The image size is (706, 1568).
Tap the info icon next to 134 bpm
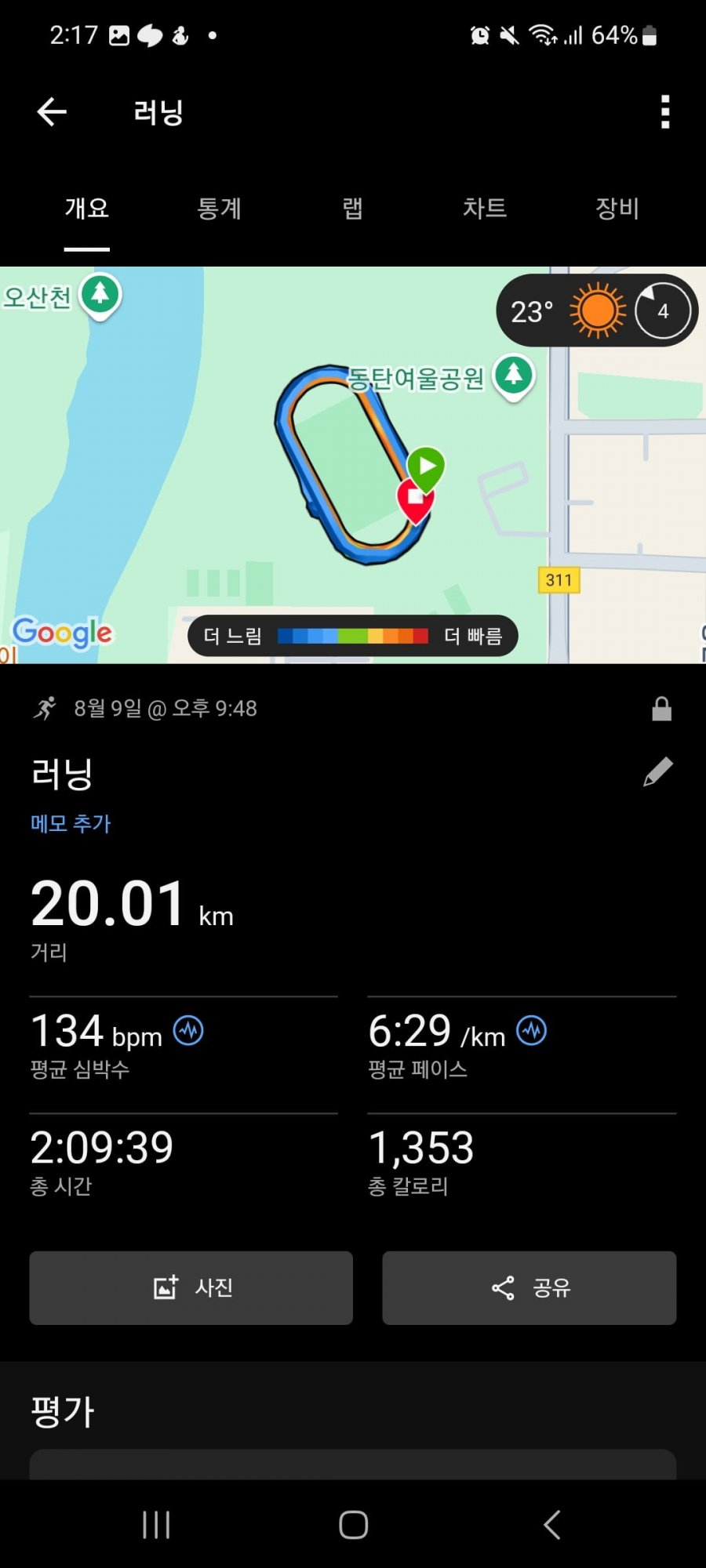coord(188,1031)
